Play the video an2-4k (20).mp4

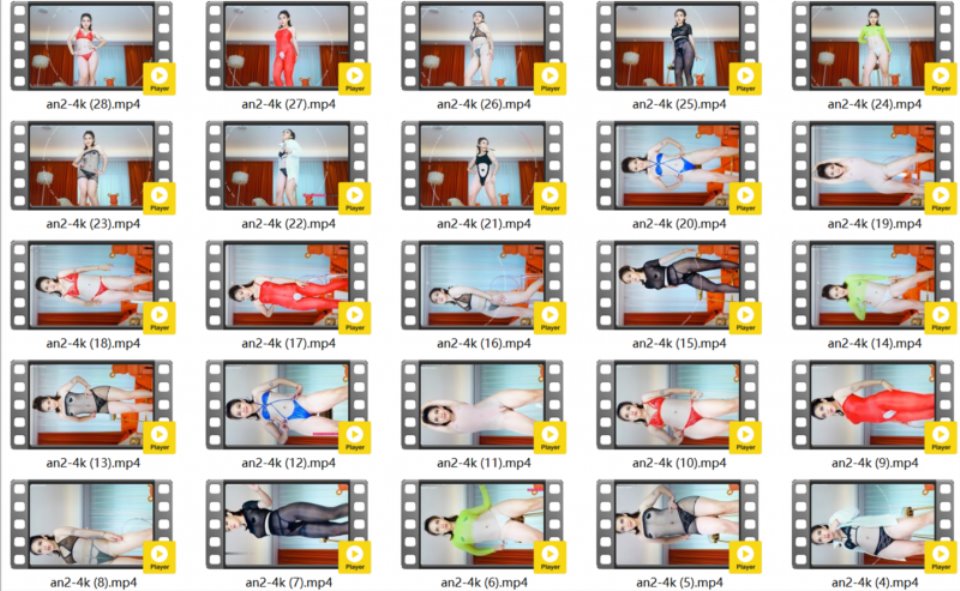point(678,166)
